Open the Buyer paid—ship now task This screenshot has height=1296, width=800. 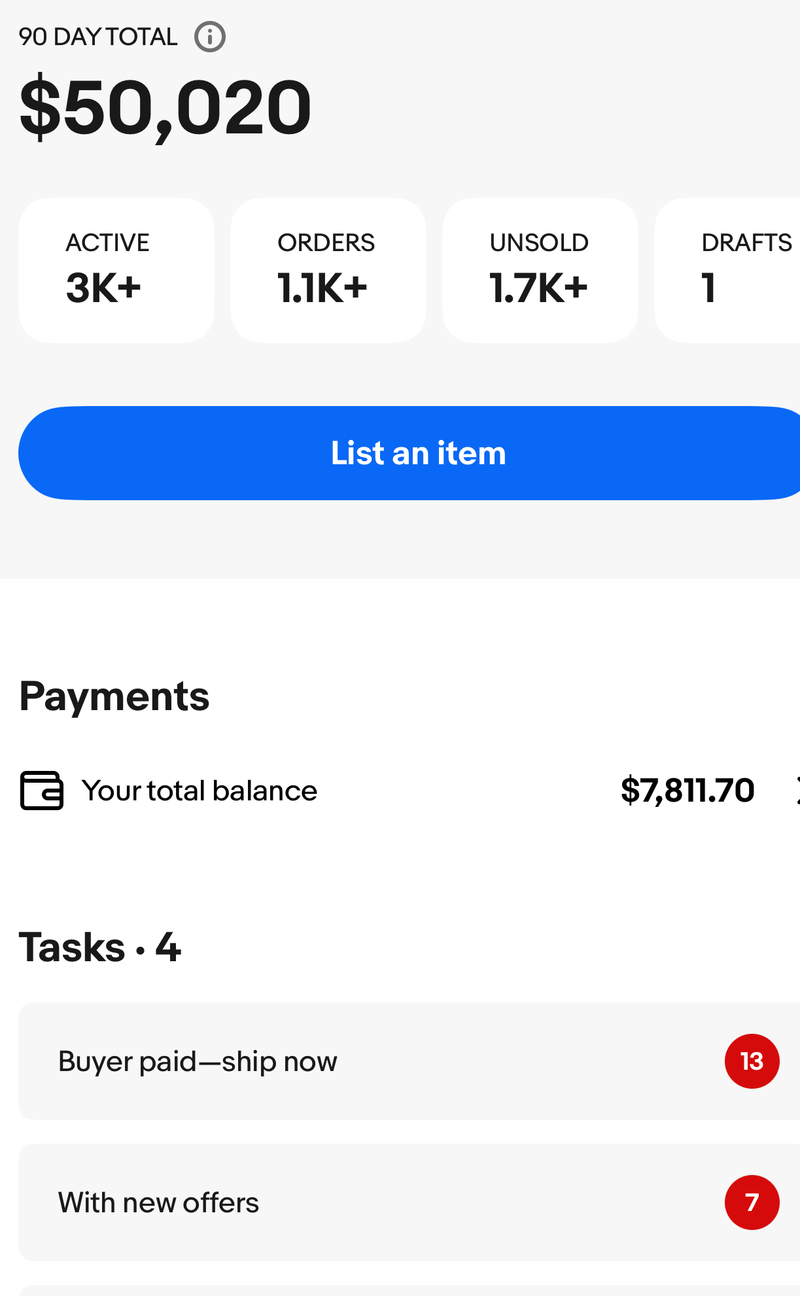click(x=400, y=1061)
